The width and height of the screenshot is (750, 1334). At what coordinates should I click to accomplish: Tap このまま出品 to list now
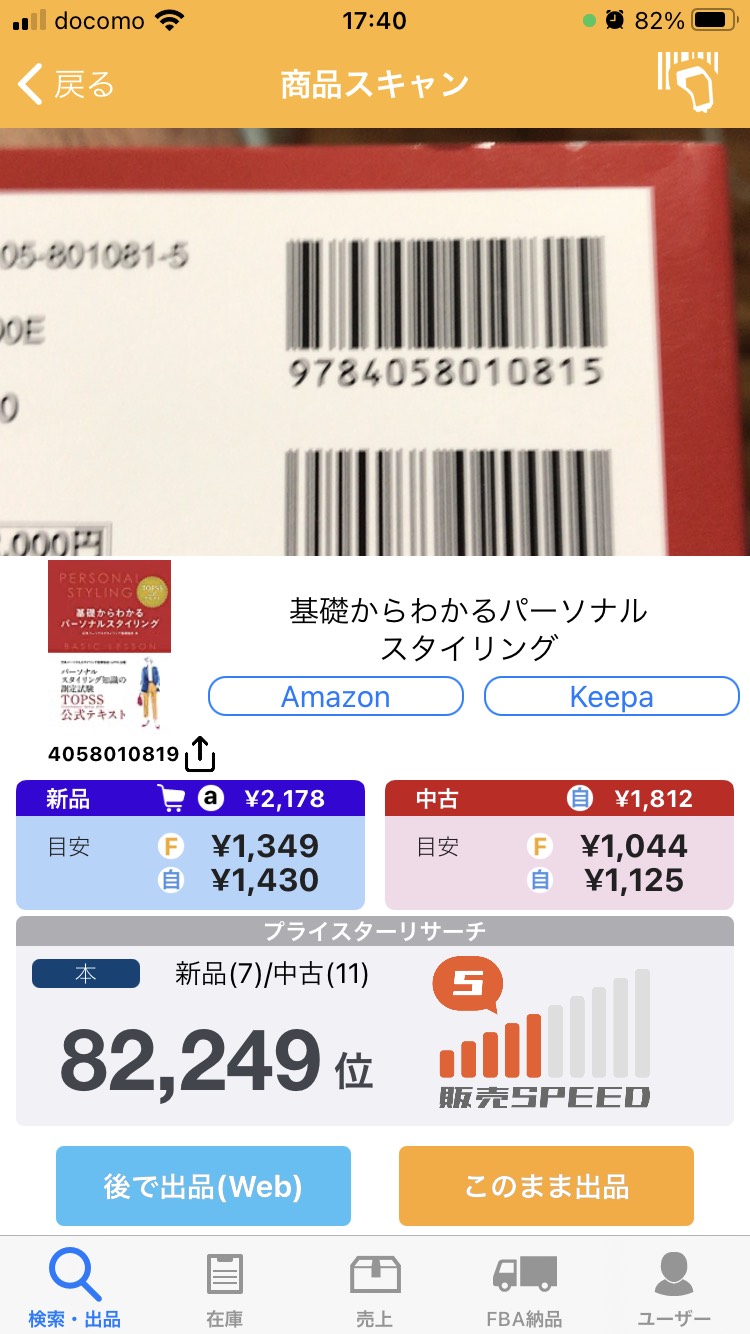546,1186
